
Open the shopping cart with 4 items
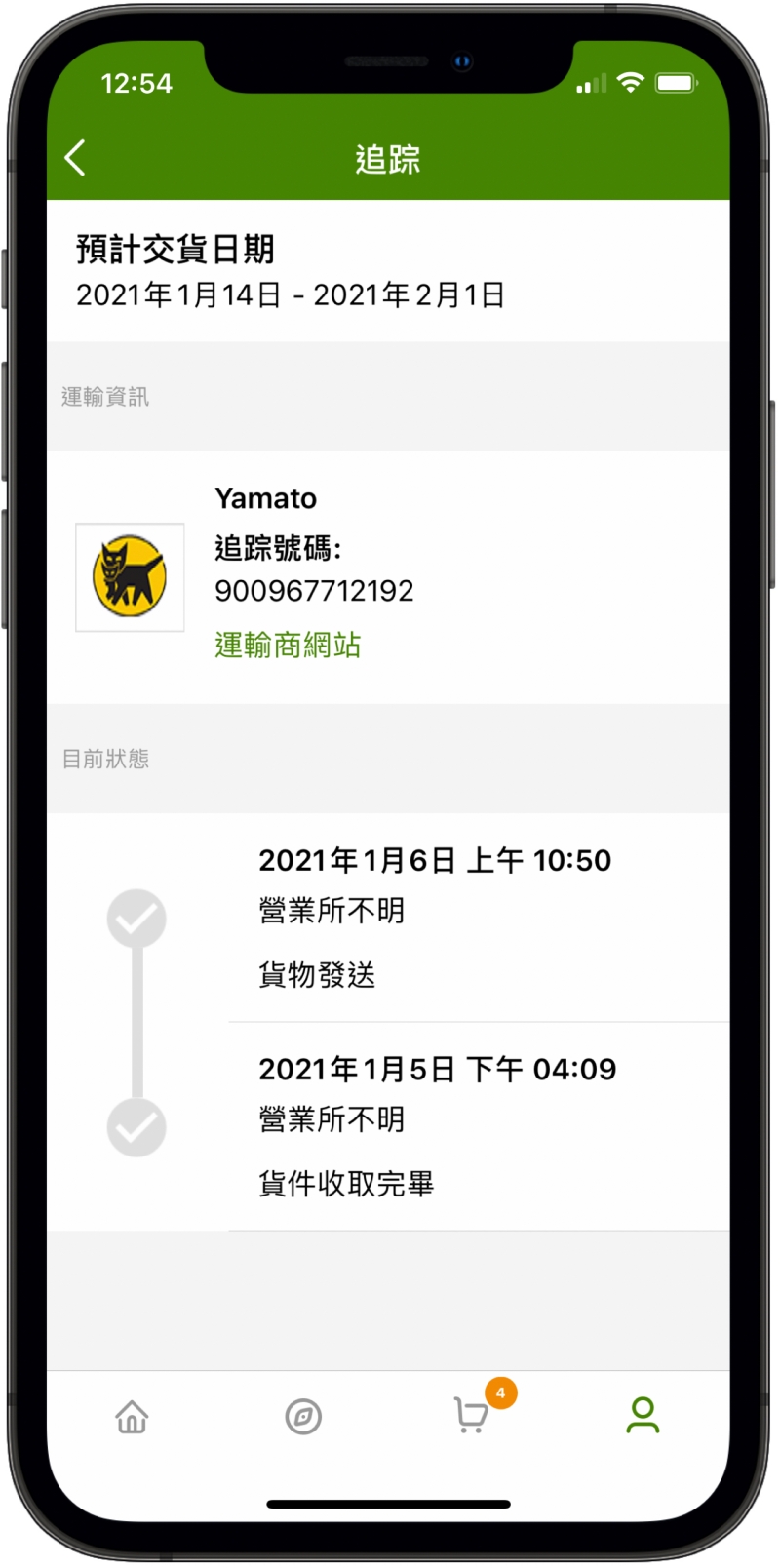click(x=473, y=1414)
